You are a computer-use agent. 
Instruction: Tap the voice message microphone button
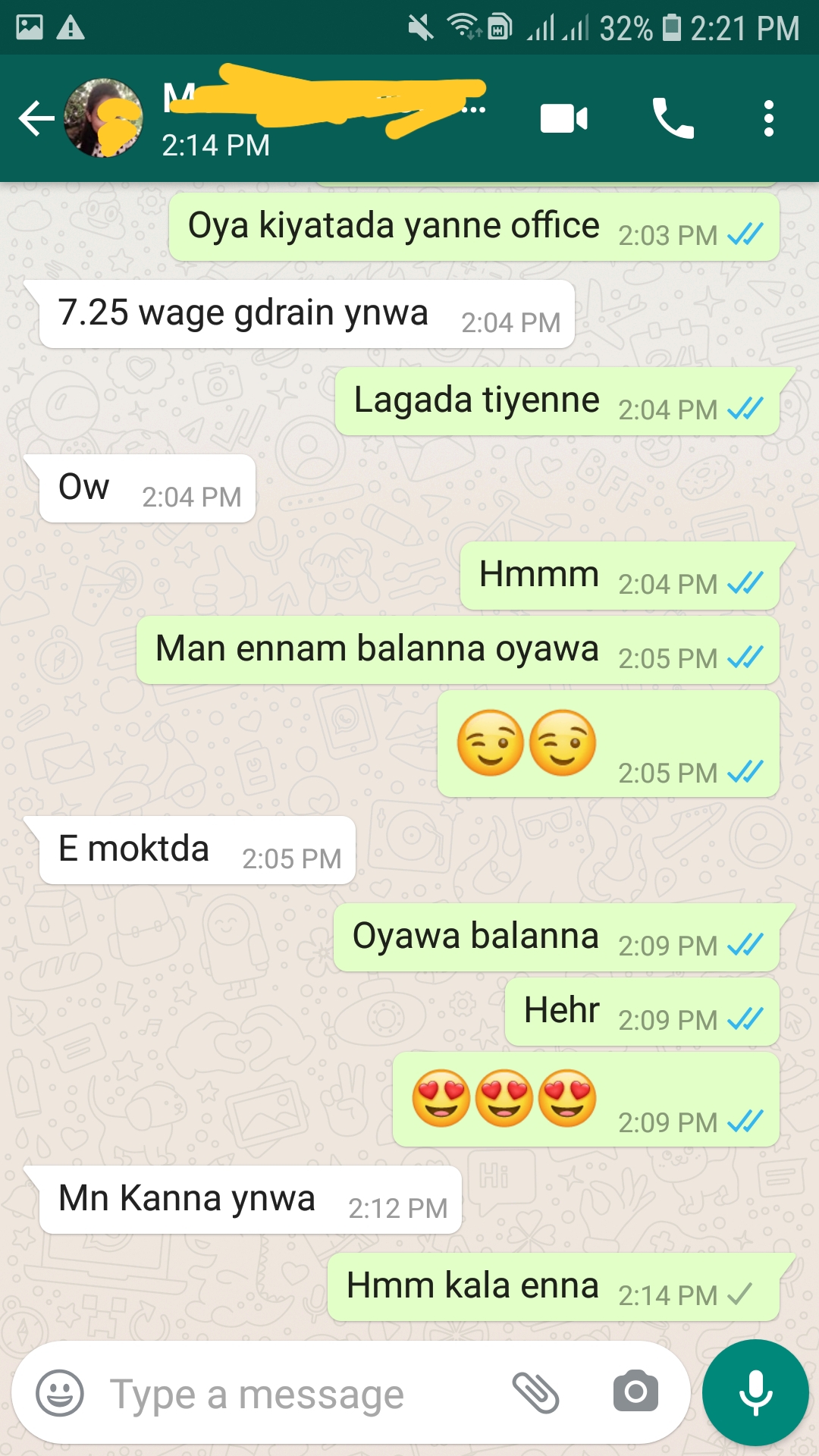(755, 1392)
